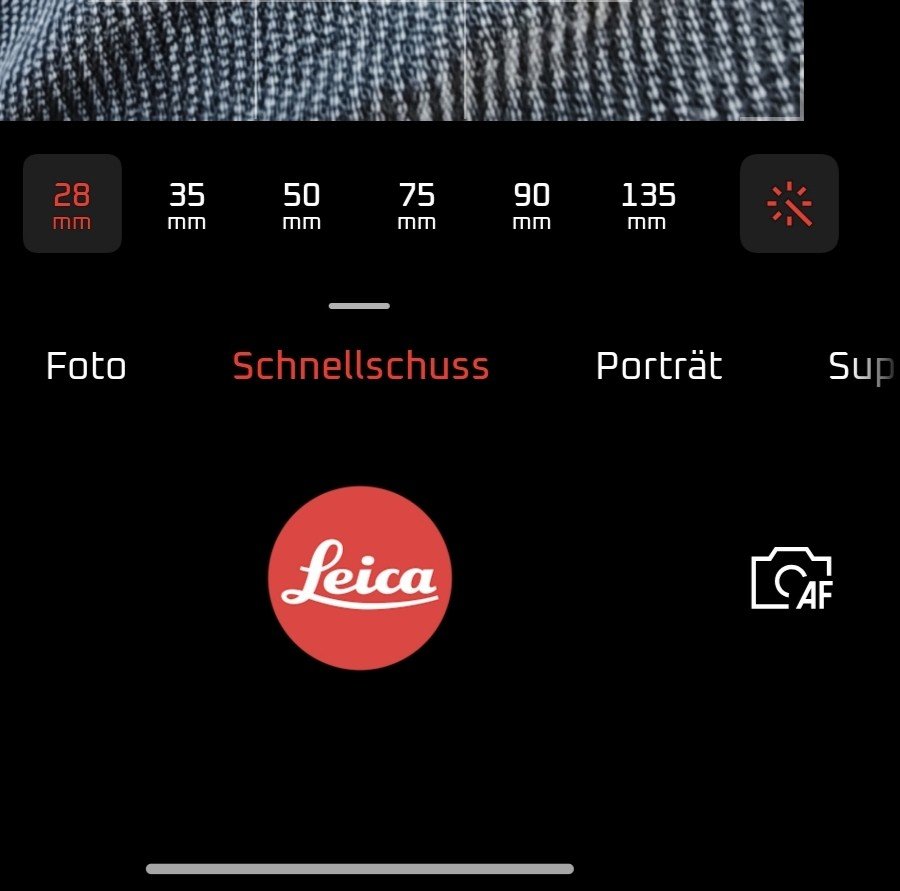Select the Schnellschuss mode

pyautogui.click(x=361, y=367)
